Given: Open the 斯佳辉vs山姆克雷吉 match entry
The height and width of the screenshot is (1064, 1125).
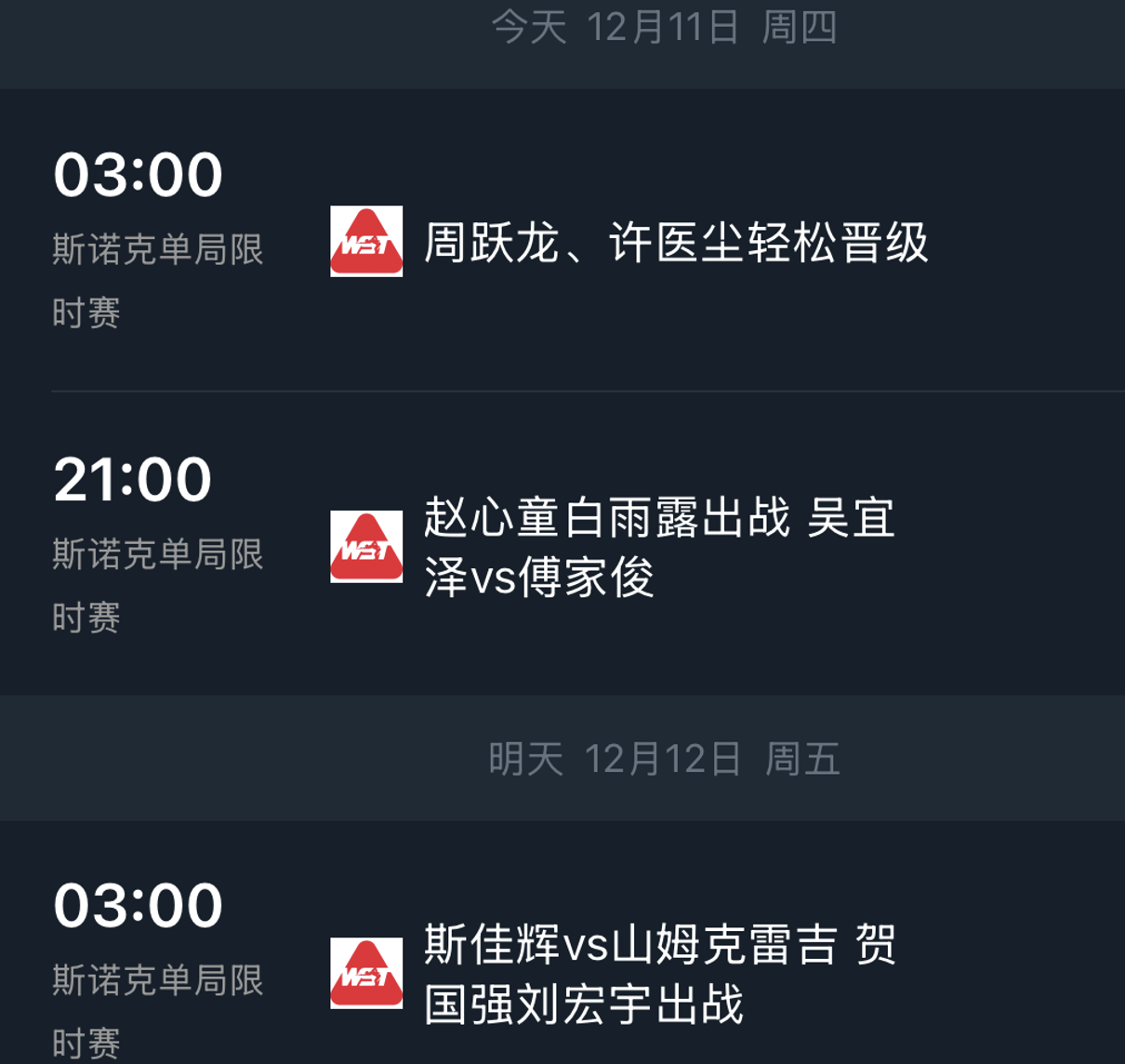Looking at the screenshot, I should click(658, 973).
